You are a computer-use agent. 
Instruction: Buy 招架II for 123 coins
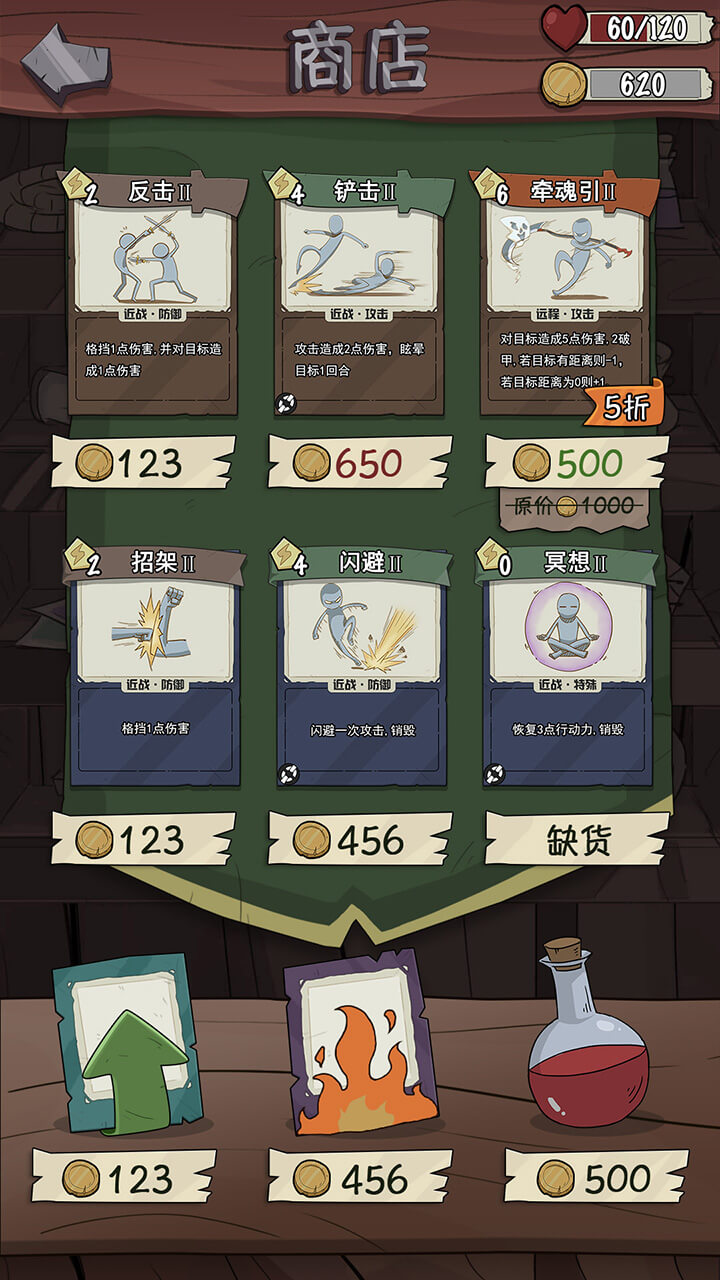click(145, 839)
